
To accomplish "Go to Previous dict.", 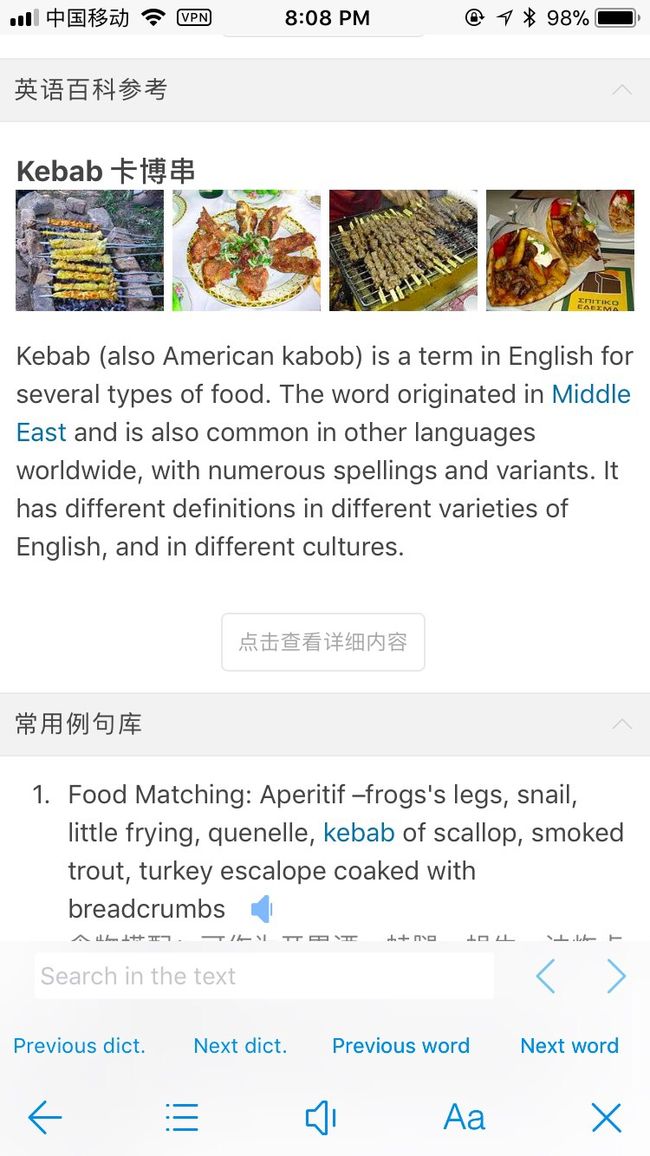I will (80, 1045).
